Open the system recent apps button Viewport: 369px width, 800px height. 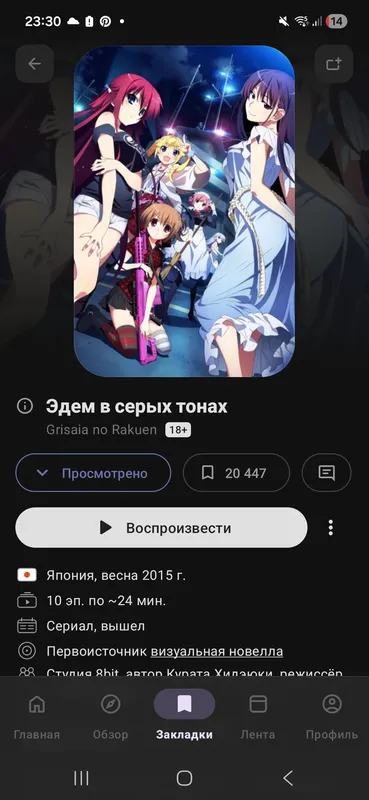pyautogui.click(x=82, y=778)
